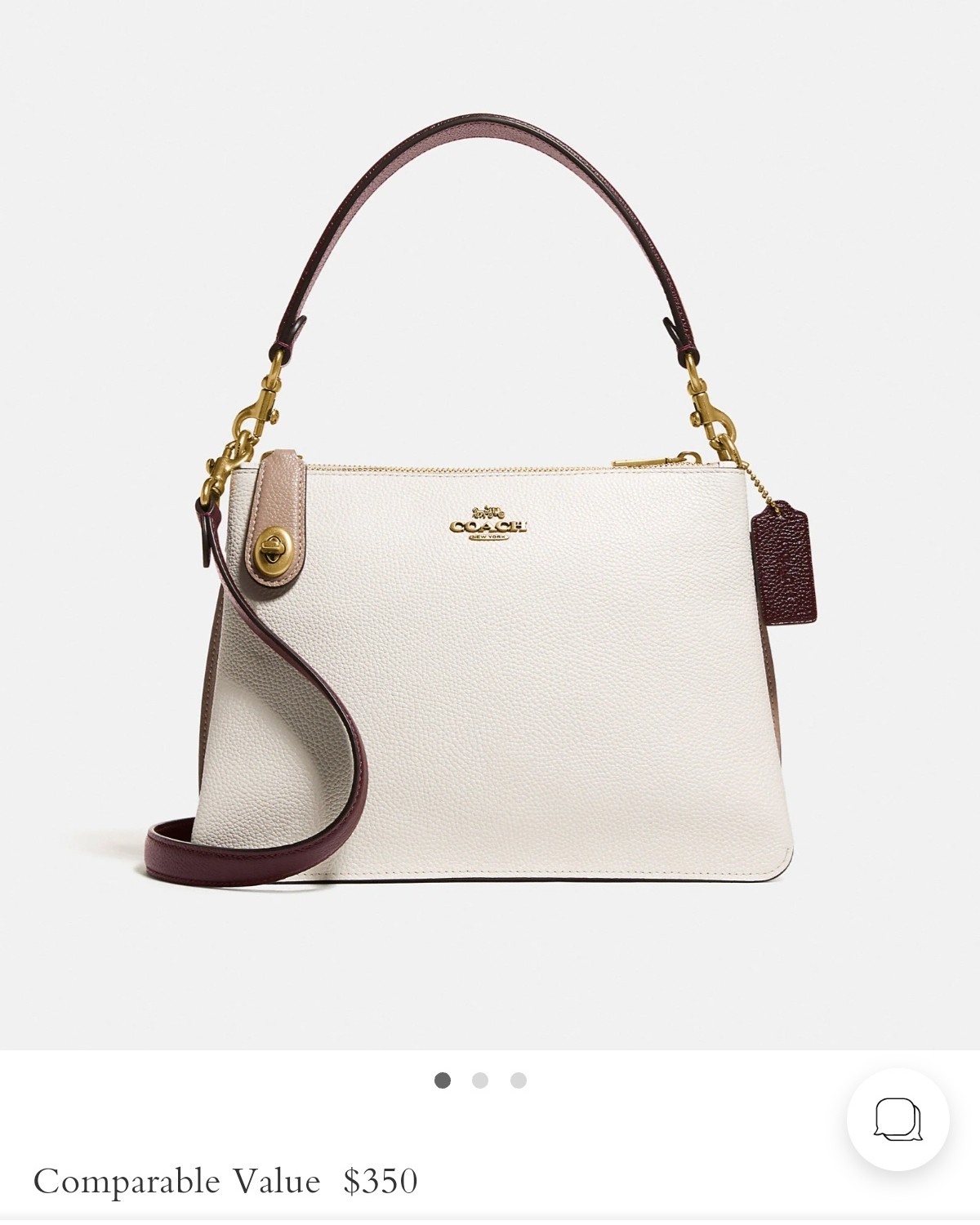Open the live chat bubble
The height and width of the screenshot is (1225, 980).
coord(898,1119)
